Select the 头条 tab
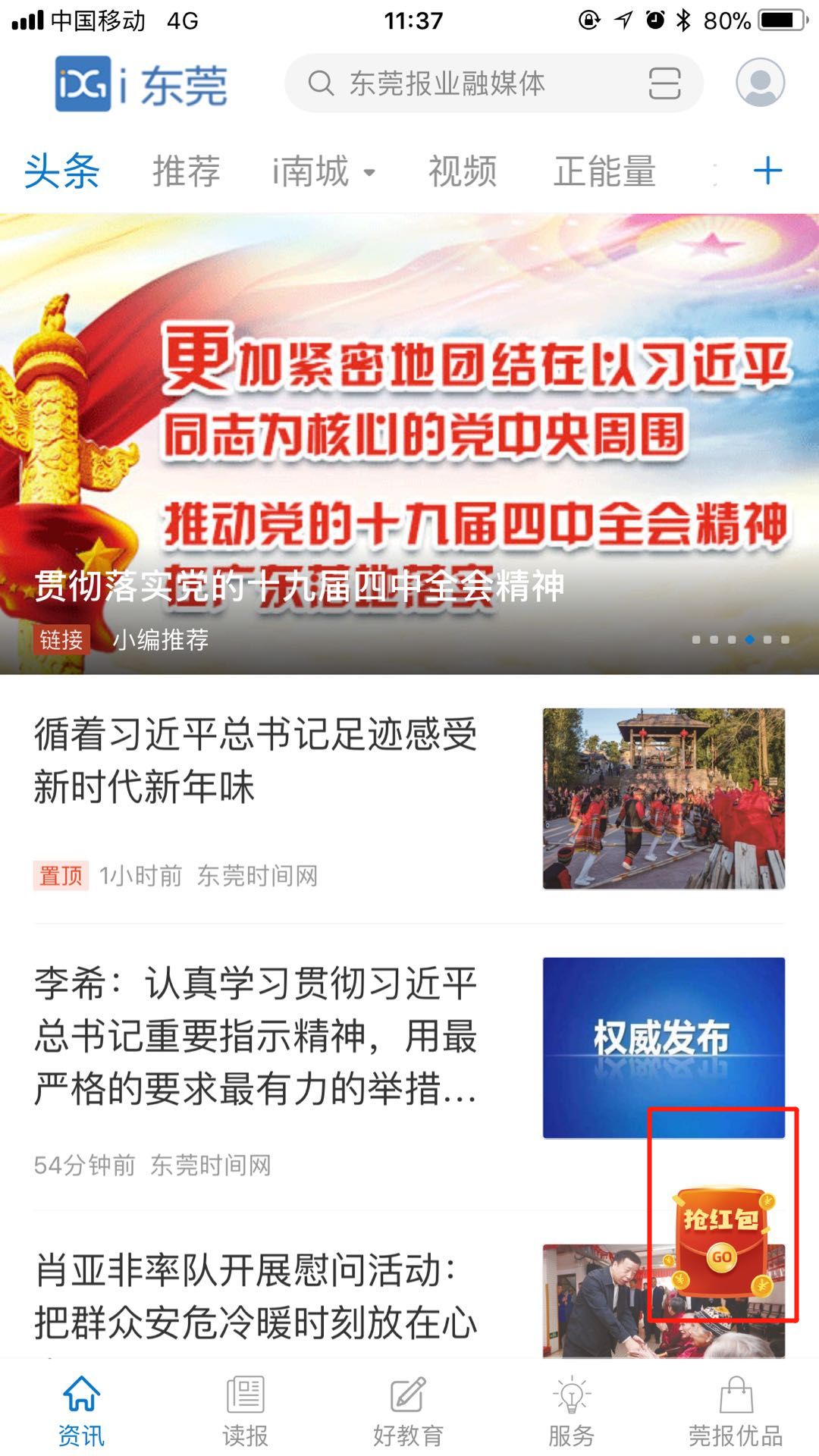This screenshot has height=1456, width=819. click(61, 171)
